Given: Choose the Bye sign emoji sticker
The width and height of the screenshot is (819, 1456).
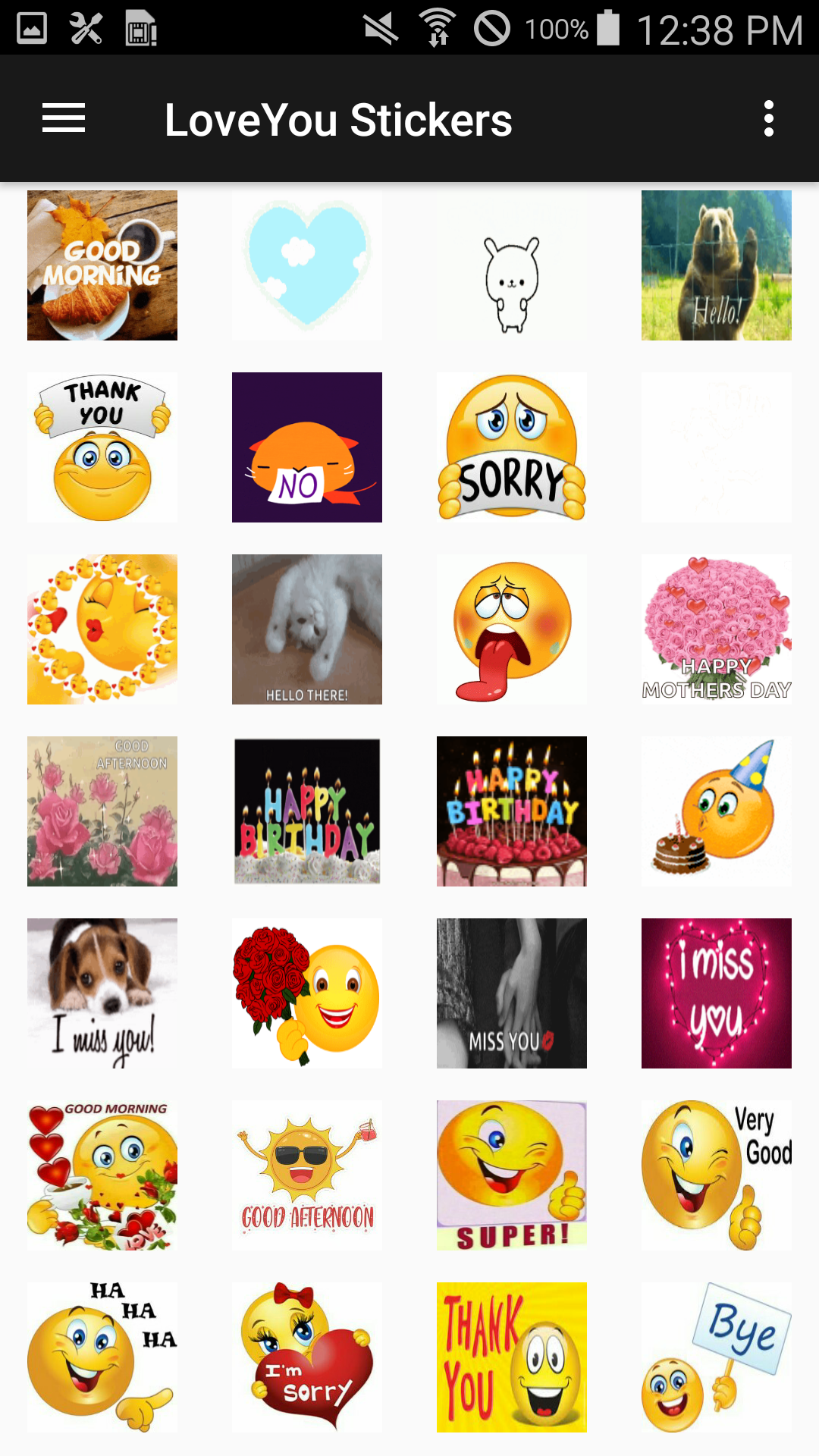Looking at the screenshot, I should click(717, 1357).
